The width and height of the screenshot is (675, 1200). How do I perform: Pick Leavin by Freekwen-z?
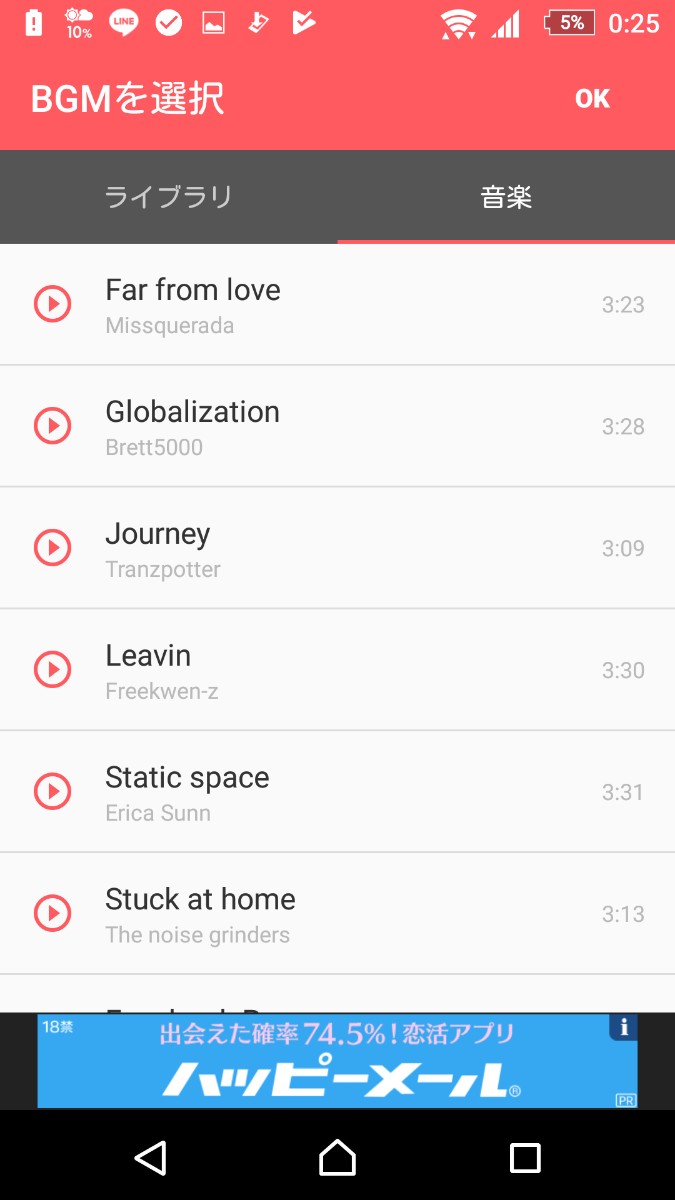[300, 671]
